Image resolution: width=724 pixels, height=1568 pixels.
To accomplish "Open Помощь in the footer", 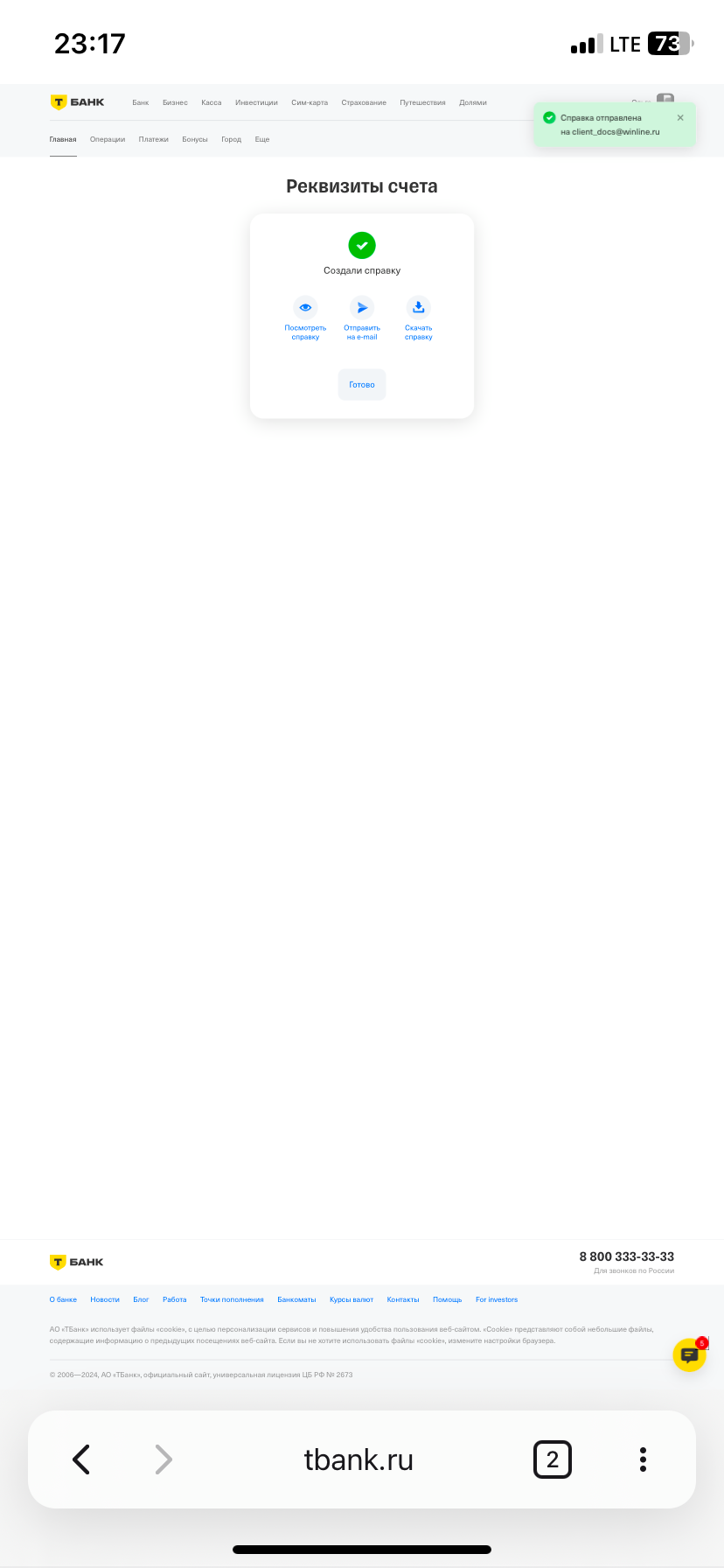I will click(x=447, y=1299).
